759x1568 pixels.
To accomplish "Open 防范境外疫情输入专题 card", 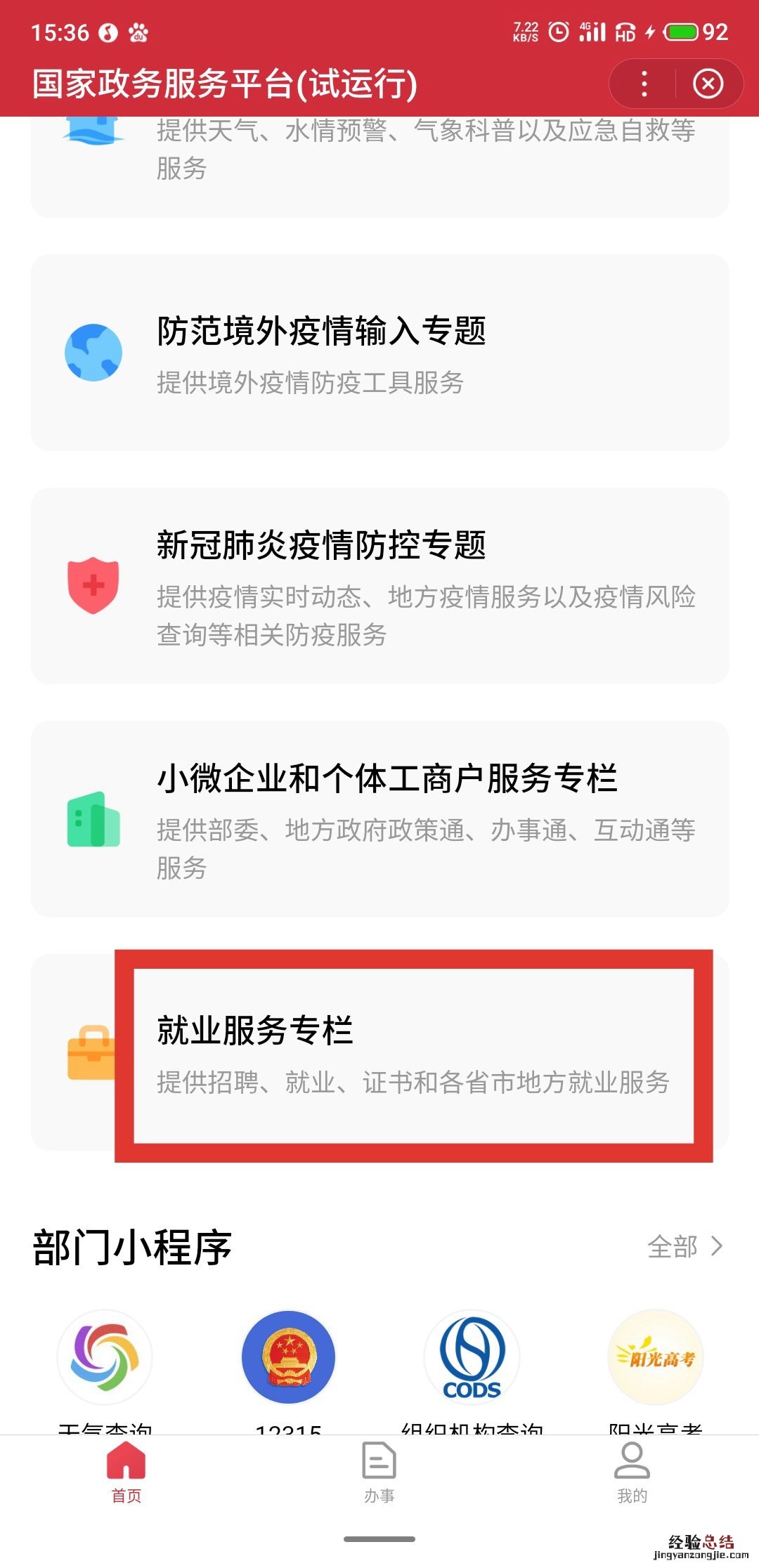I will 379,352.
